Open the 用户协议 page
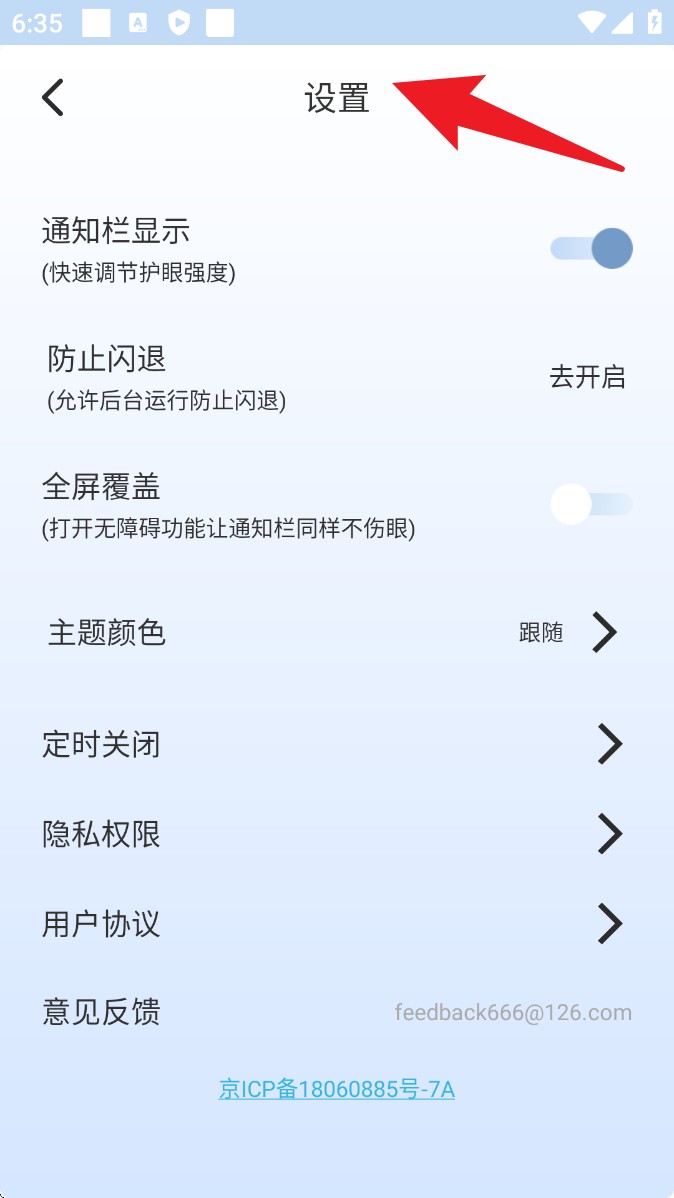This screenshot has width=674, height=1198. [336, 923]
